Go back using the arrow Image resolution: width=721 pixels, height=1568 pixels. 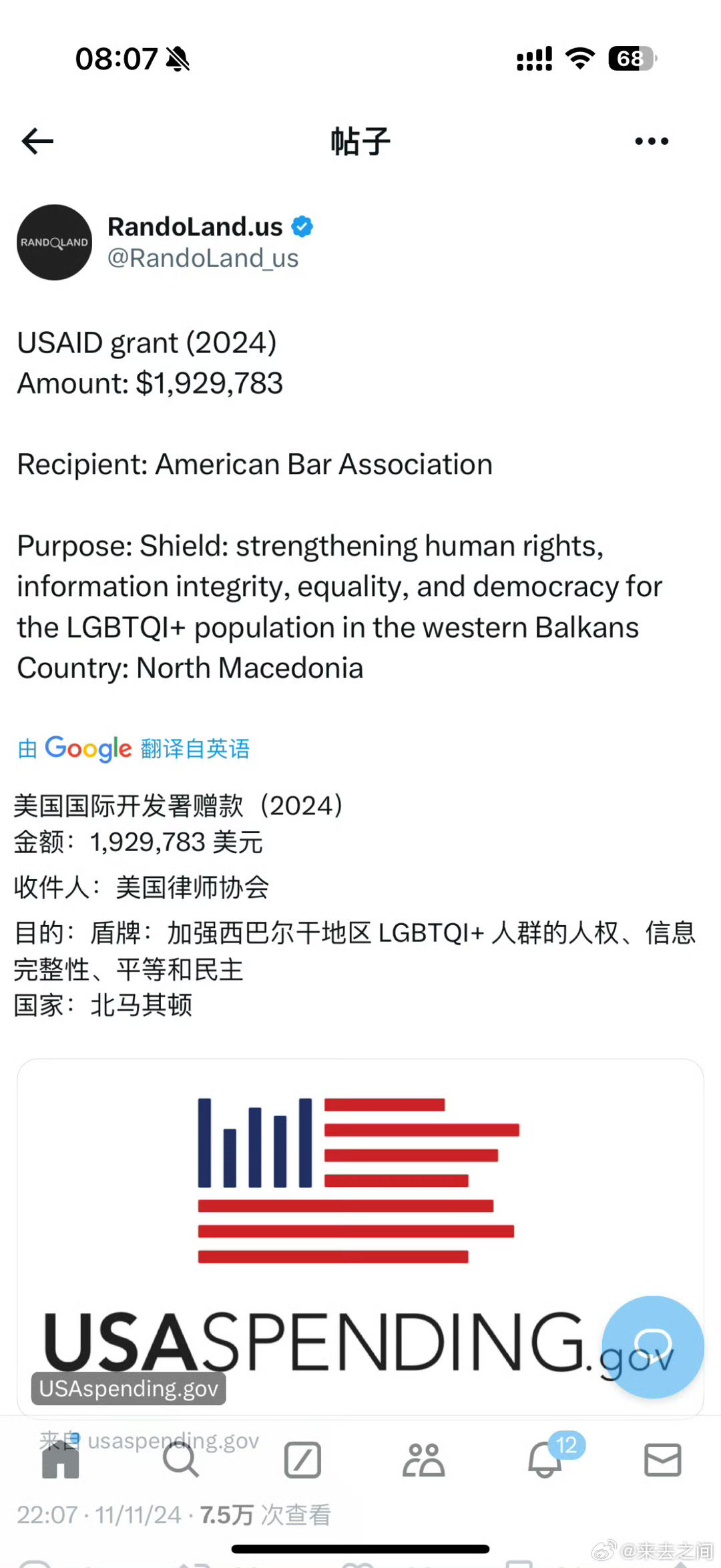pyautogui.click(x=38, y=141)
